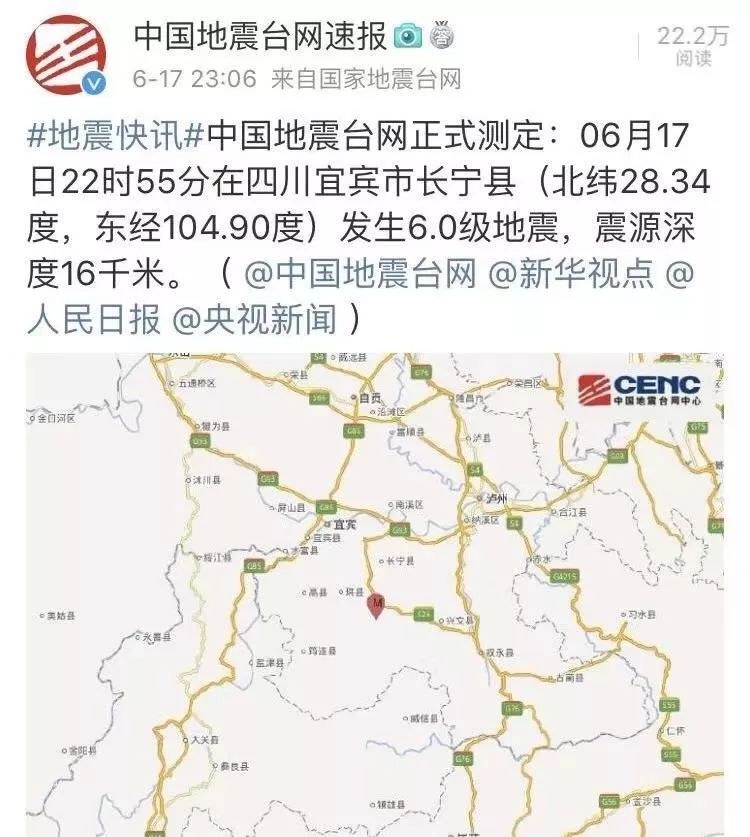View the @央视新闻 mention

[x=258, y=319]
